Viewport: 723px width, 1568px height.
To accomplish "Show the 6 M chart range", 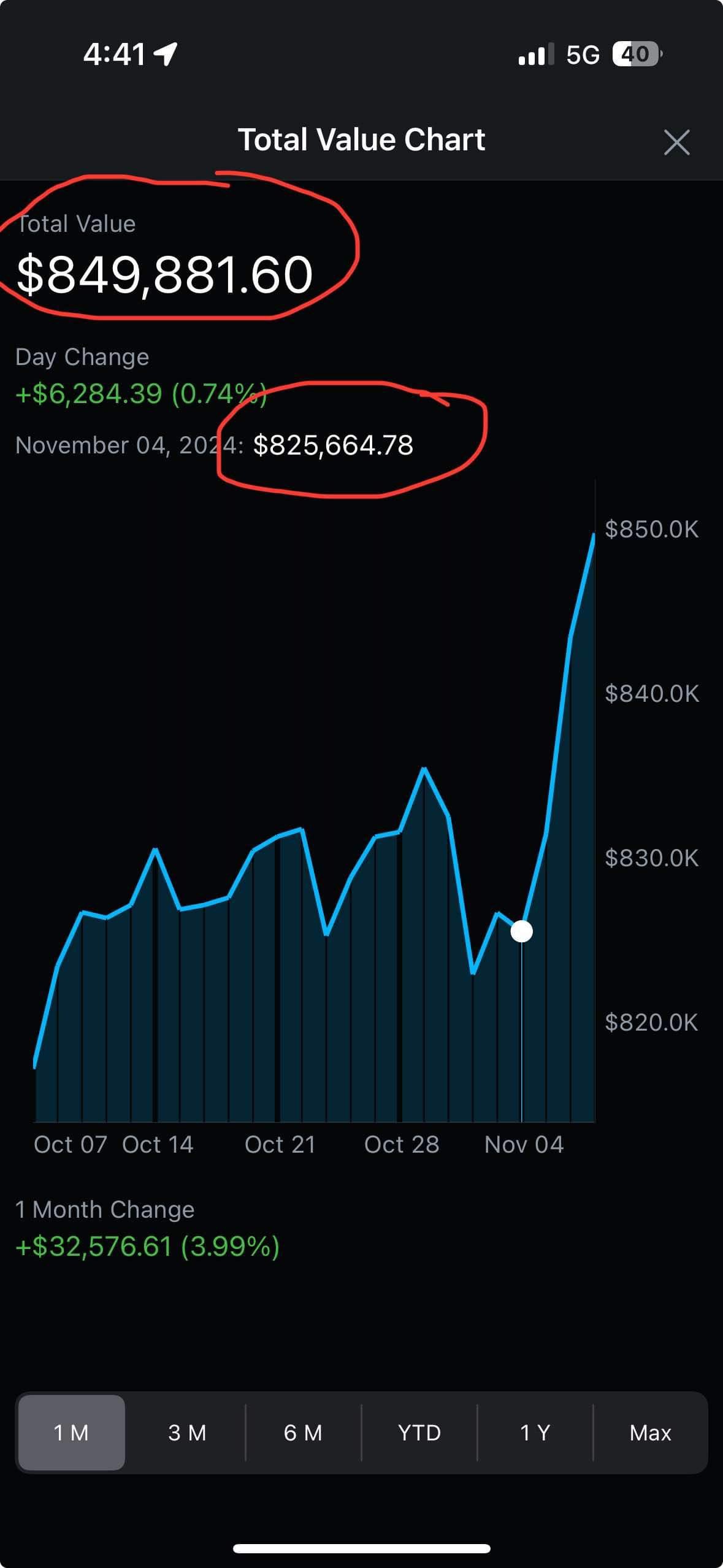I will coord(303,1432).
